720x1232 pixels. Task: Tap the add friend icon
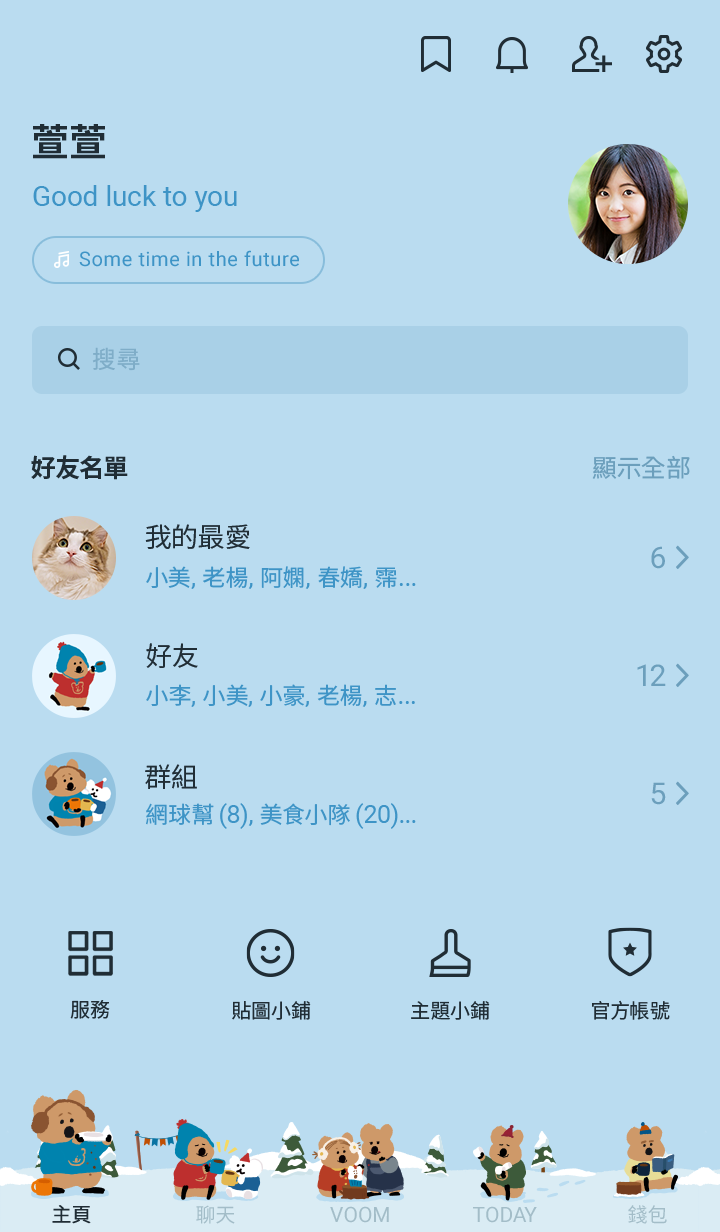click(590, 55)
